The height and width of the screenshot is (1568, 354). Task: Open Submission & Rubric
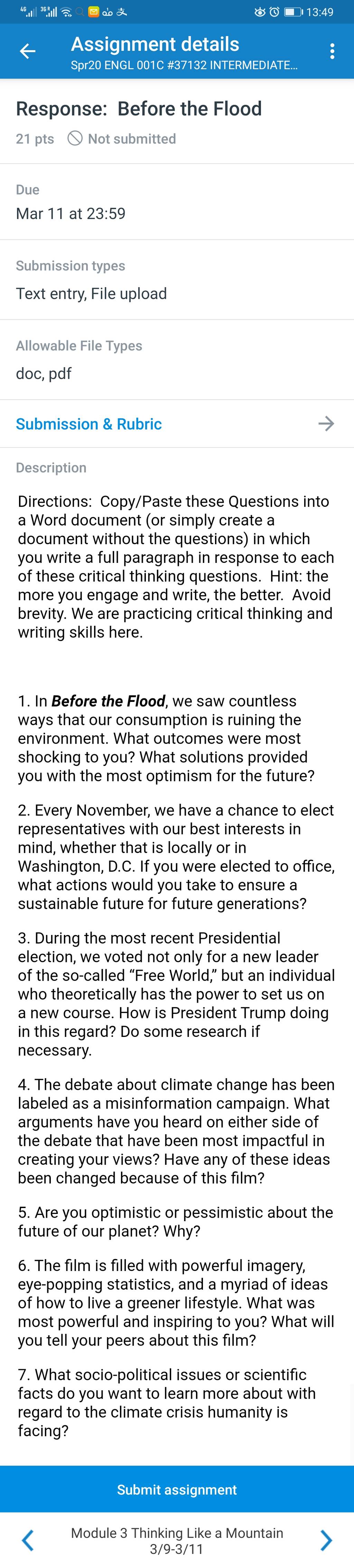pos(177,424)
